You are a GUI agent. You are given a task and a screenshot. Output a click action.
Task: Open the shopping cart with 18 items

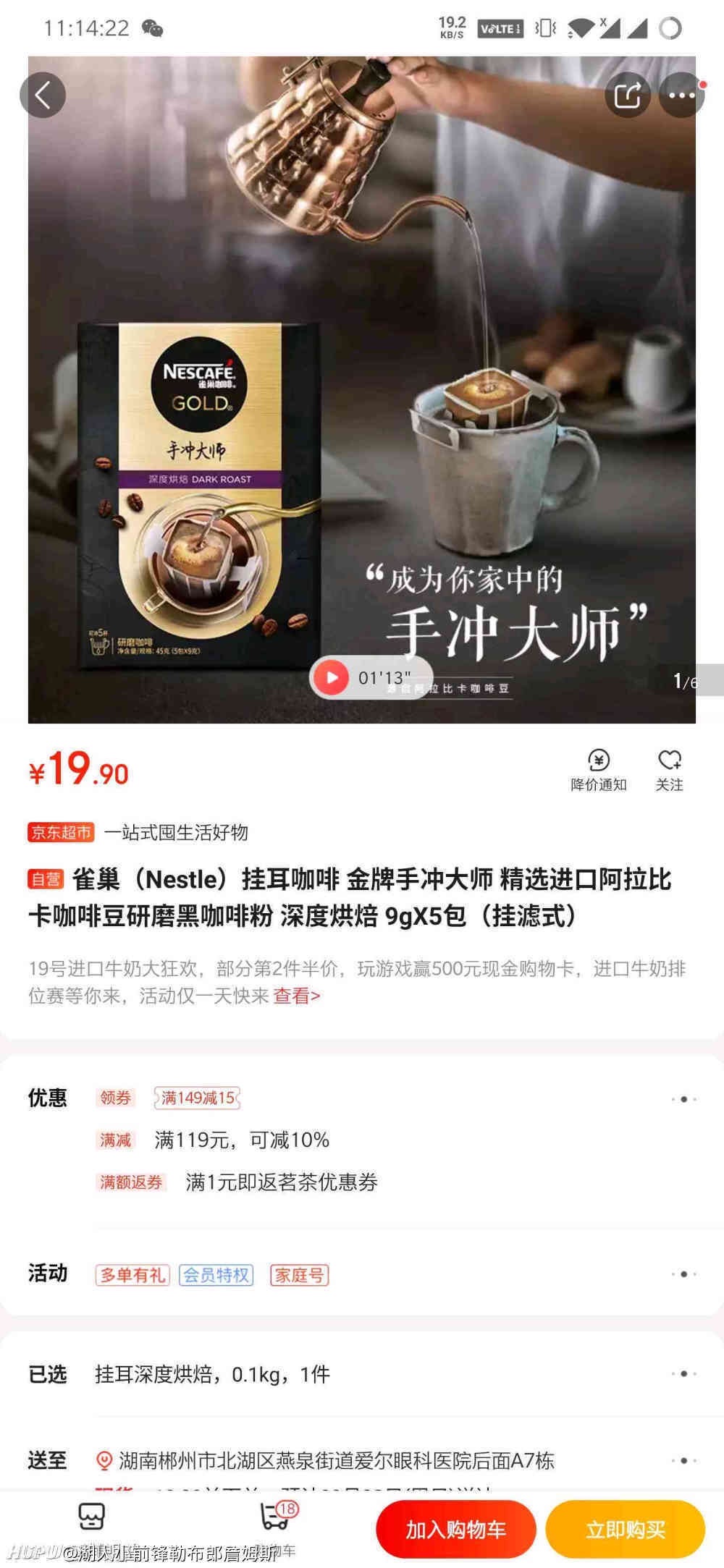pos(276,1525)
